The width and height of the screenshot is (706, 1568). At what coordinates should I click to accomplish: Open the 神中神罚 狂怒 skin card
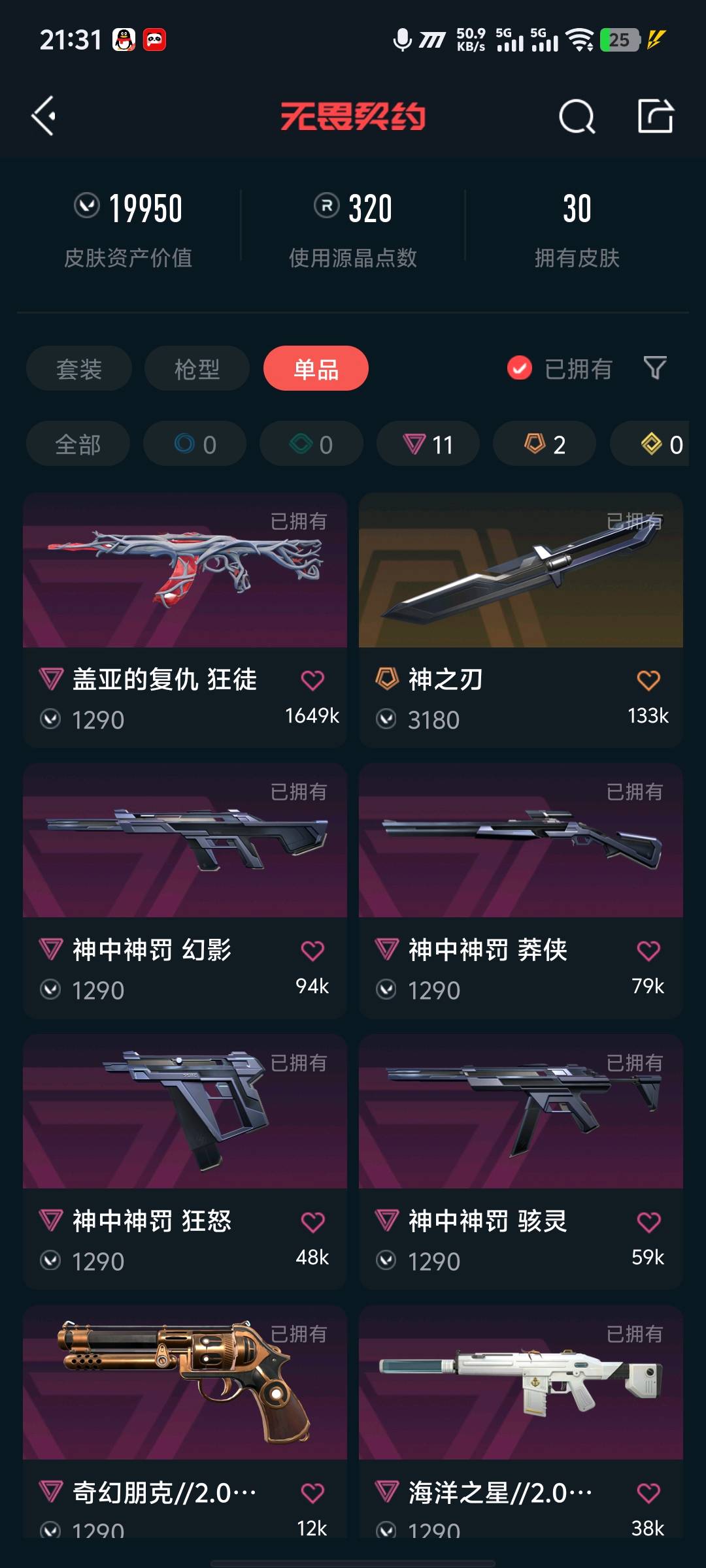(x=185, y=1112)
